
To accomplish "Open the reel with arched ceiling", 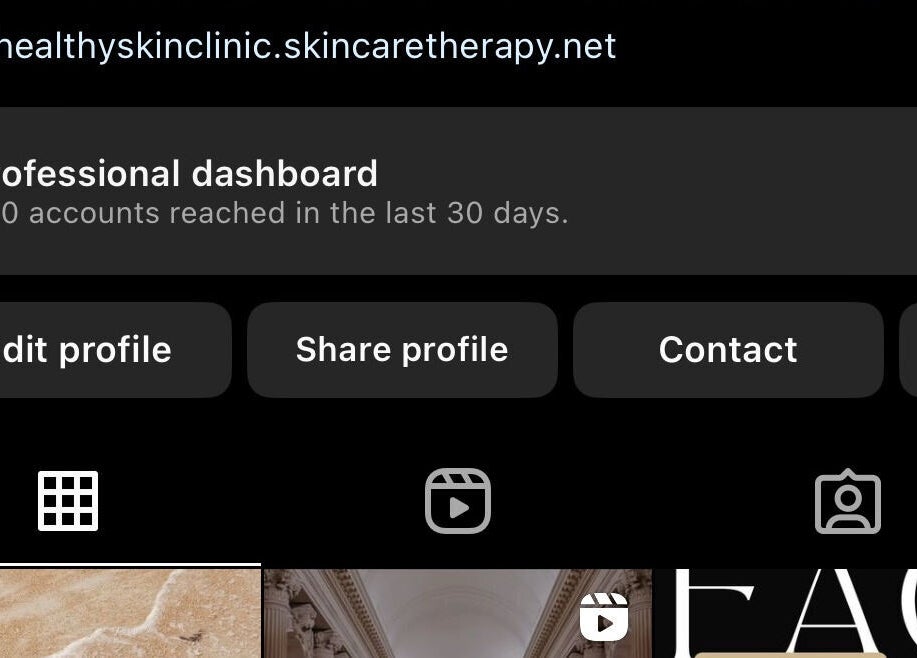I will [x=457, y=614].
